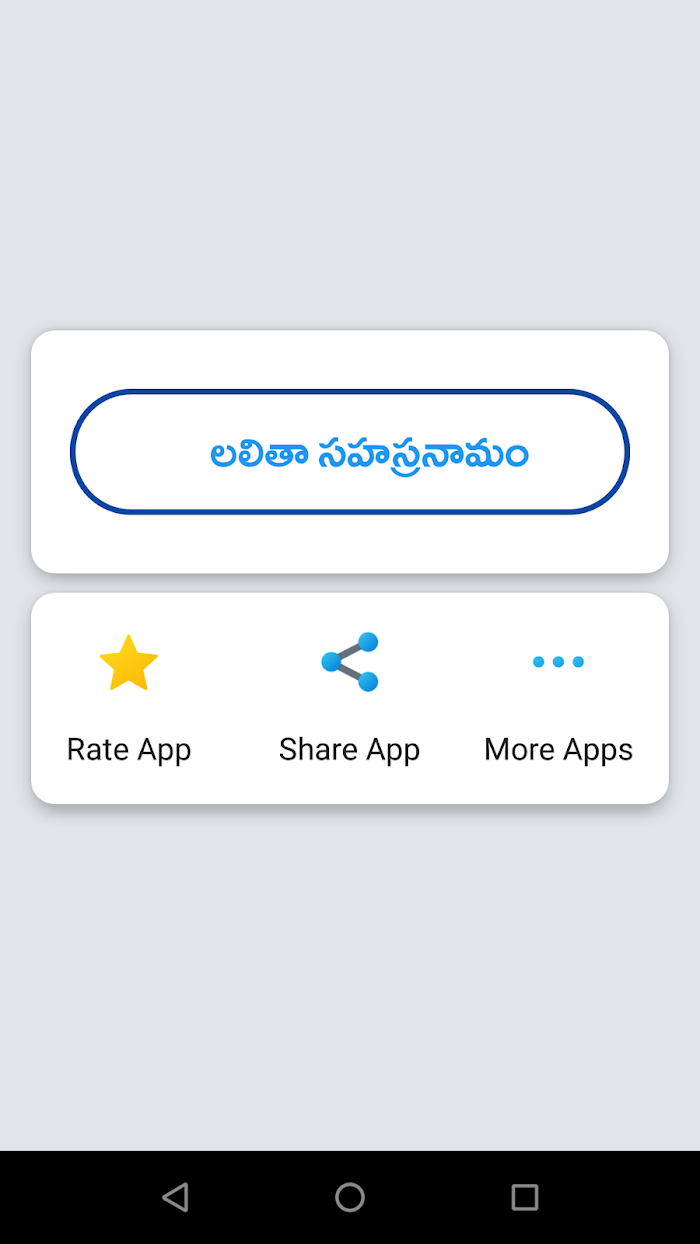Tap Rate App with the star

tap(129, 697)
